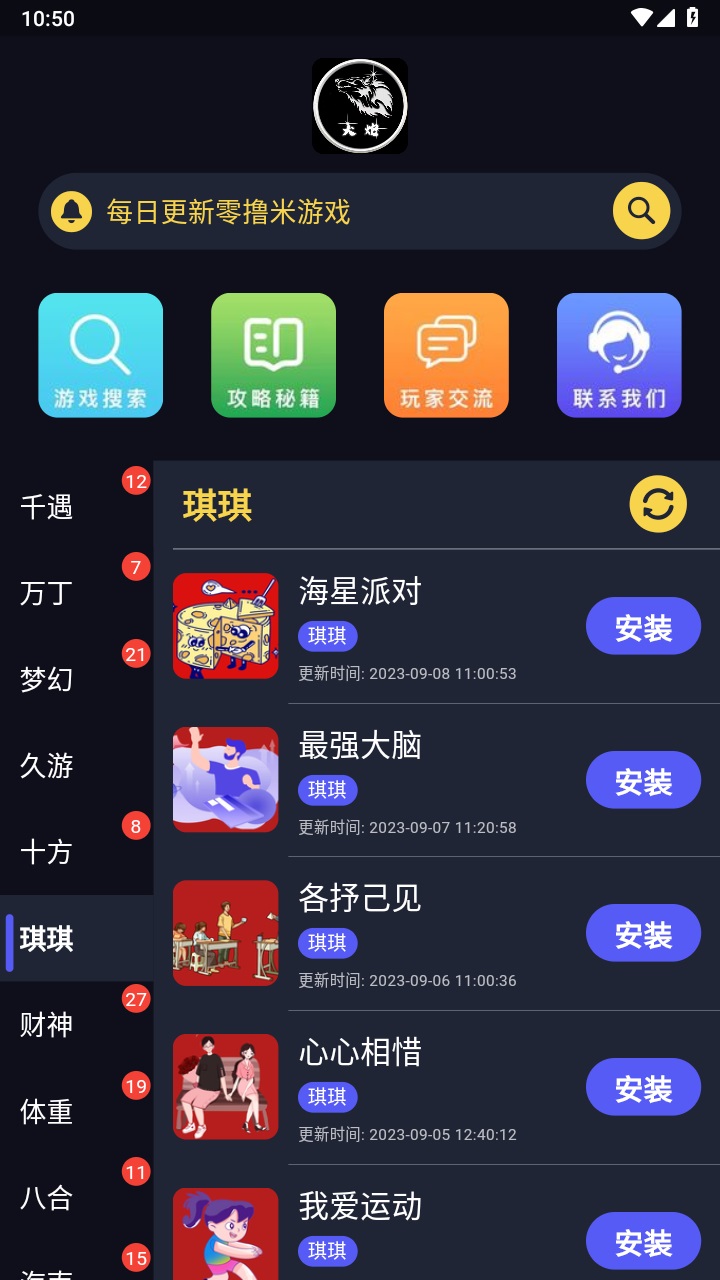Image resolution: width=720 pixels, height=1280 pixels.
Task: Switch to the 千遇 category
Action: pyautogui.click(x=44, y=508)
